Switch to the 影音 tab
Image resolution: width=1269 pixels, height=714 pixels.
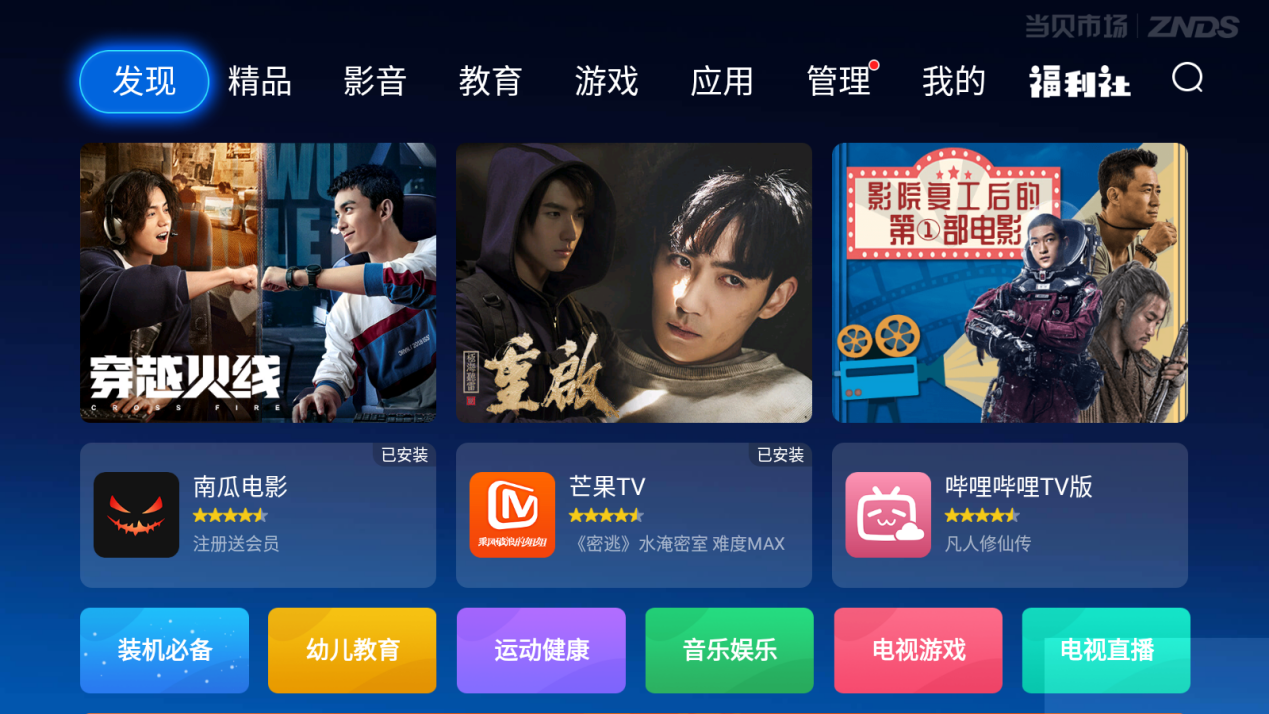click(375, 81)
